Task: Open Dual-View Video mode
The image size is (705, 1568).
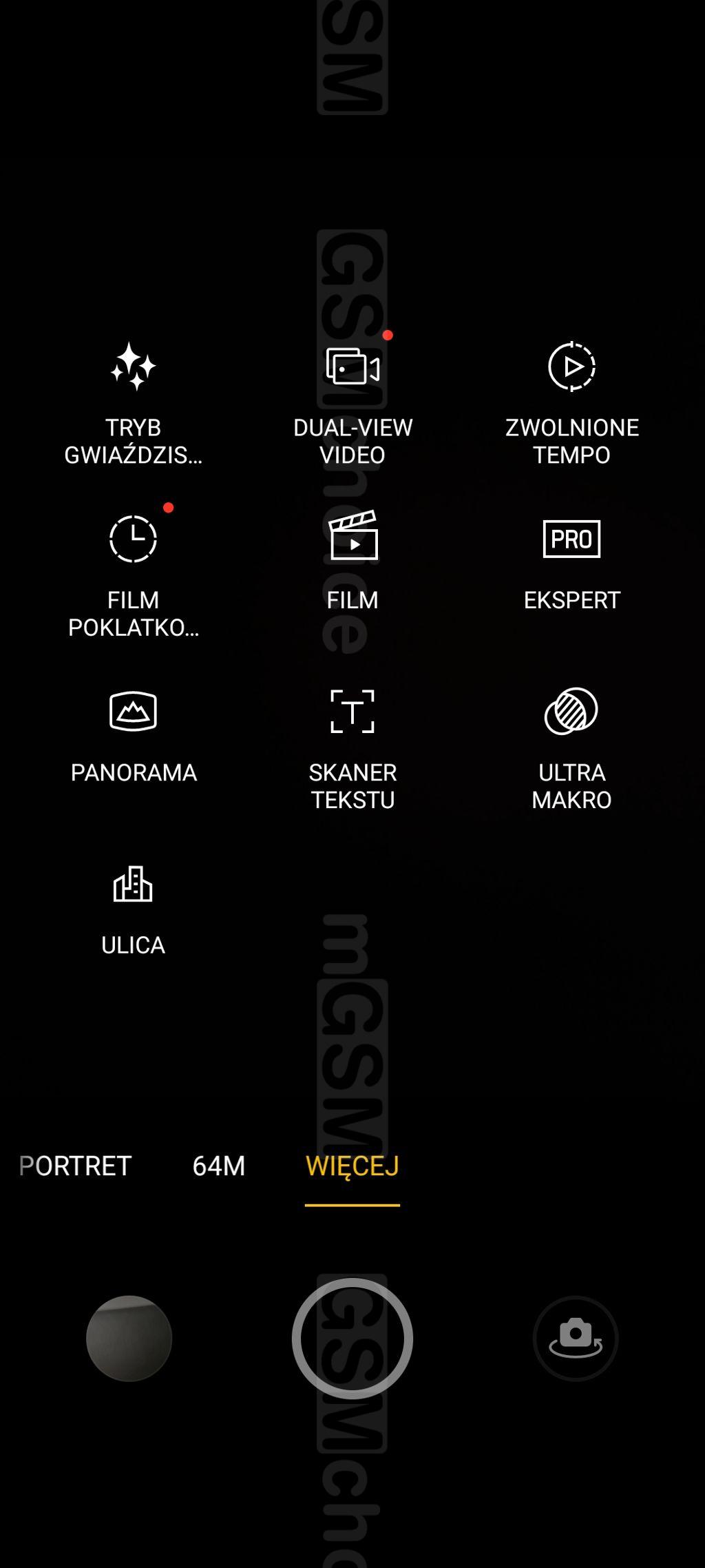Action: (x=352, y=402)
